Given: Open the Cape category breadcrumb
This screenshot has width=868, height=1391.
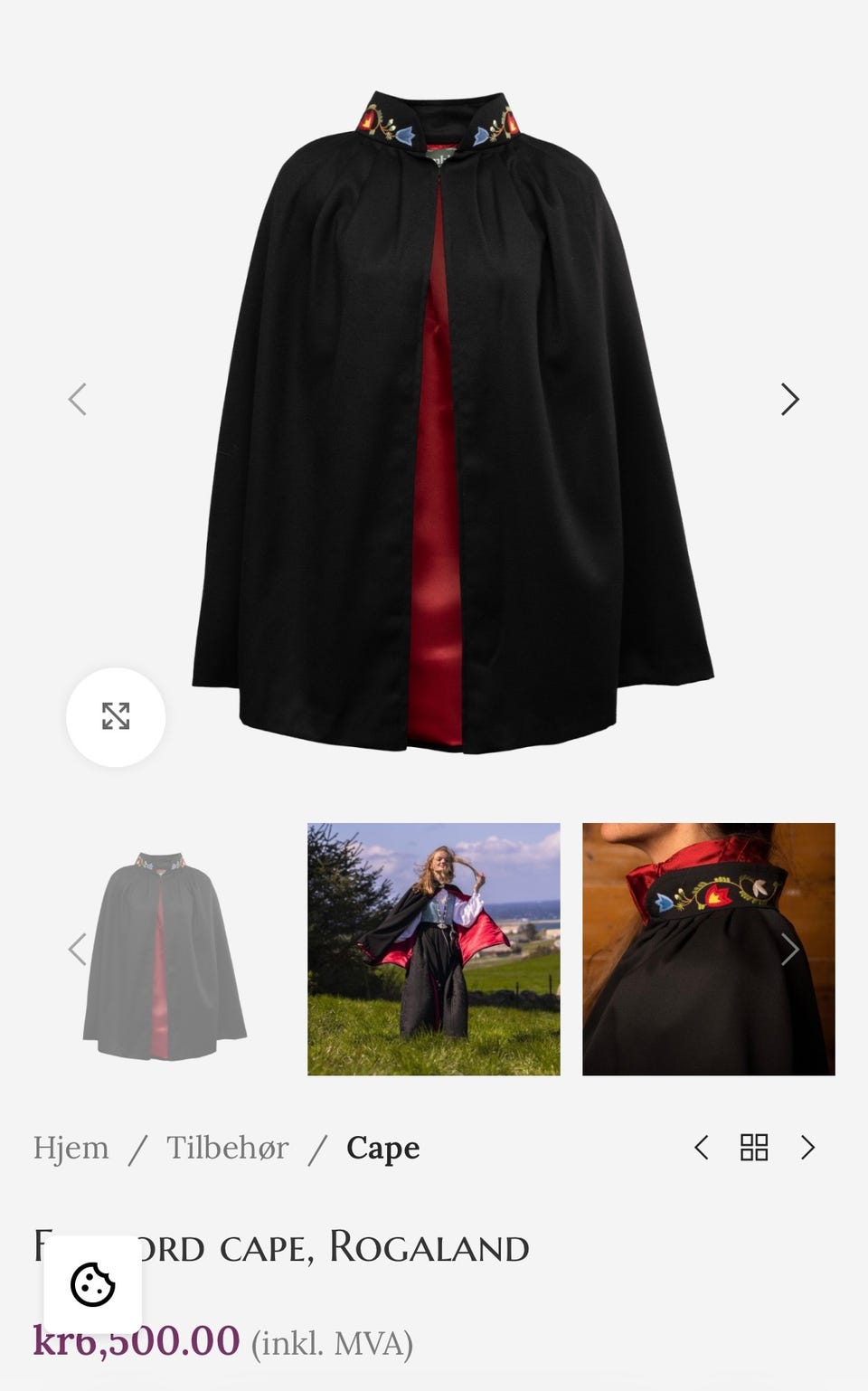Looking at the screenshot, I should [x=382, y=1148].
